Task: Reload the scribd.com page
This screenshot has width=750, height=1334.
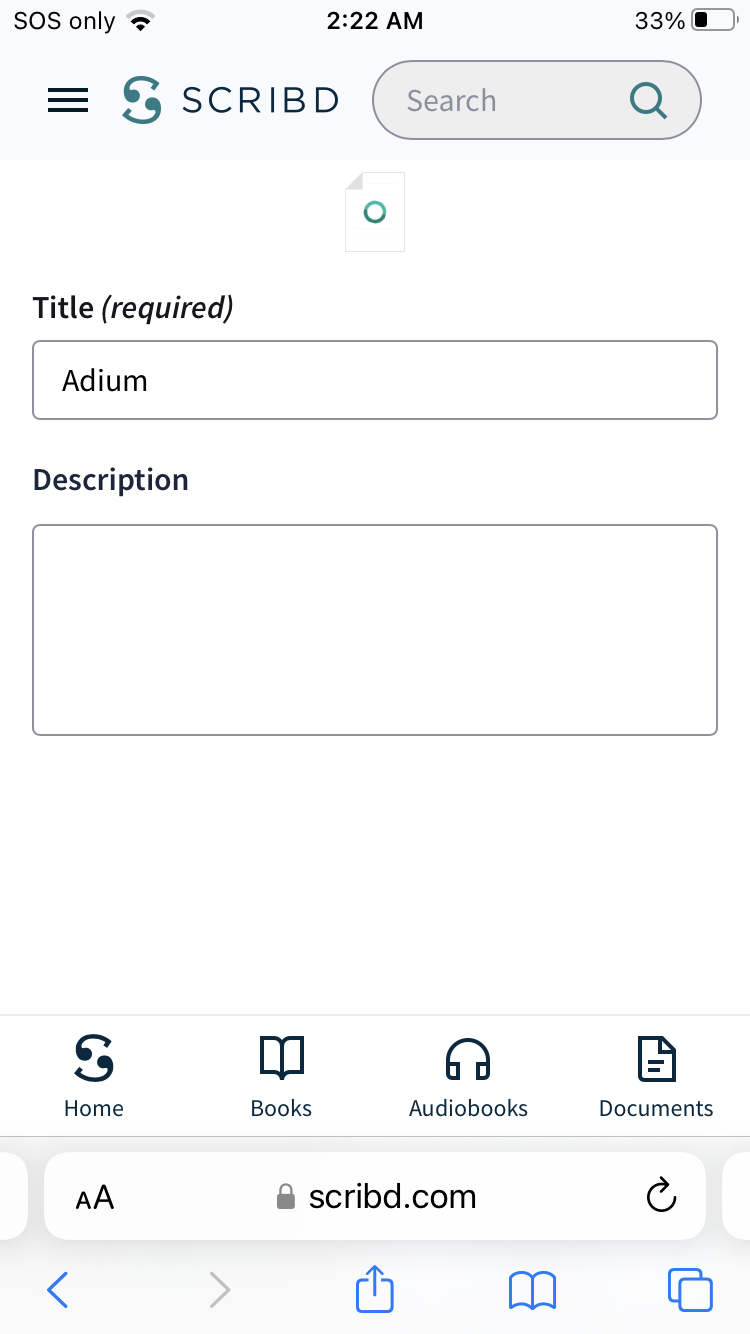Action: point(661,1196)
